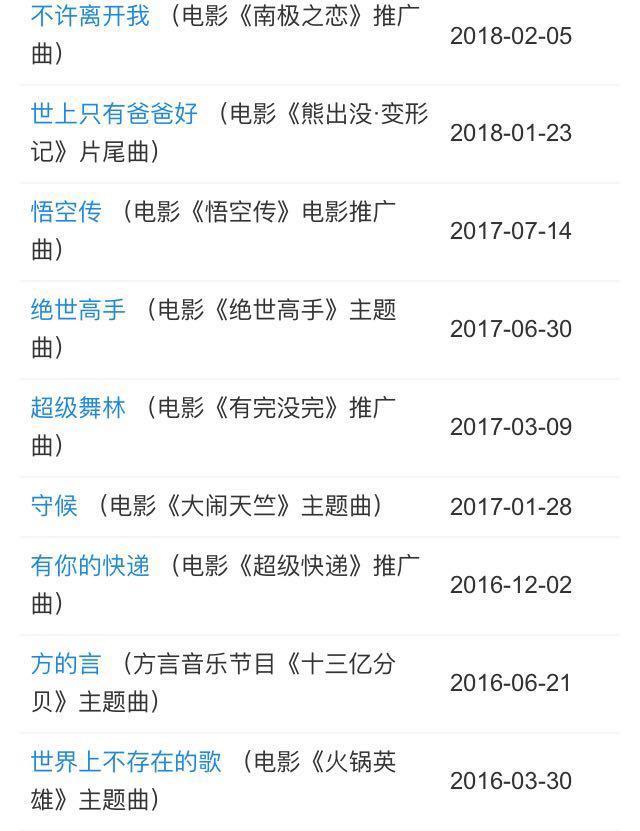The height and width of the screenshot is (831, 640).
Task: Open the blue 悟空传 song title
Action: click(66, 211)
